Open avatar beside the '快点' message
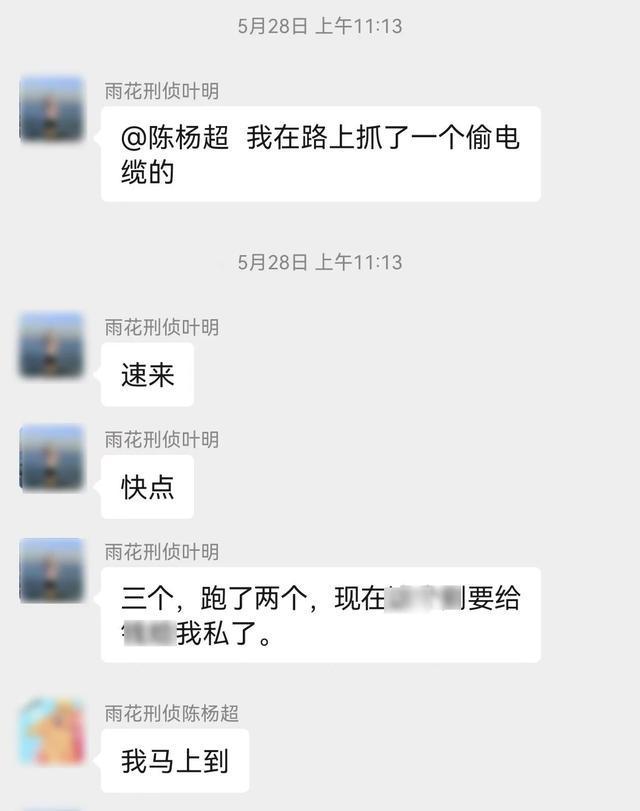Viewport: 640px width, 811px height. click(x=51, y=457)
